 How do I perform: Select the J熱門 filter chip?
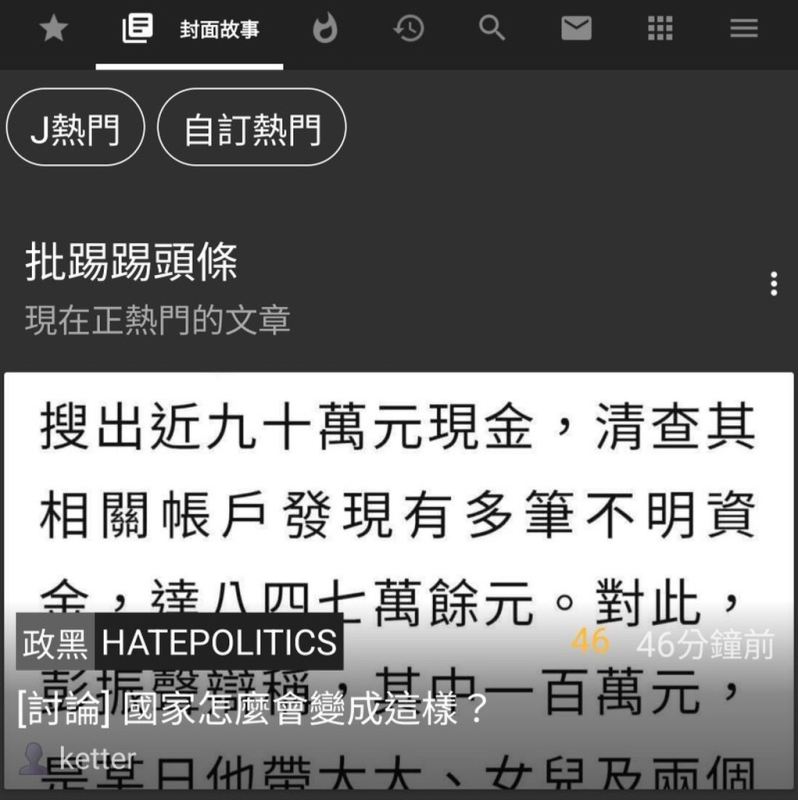click(74, 127)
